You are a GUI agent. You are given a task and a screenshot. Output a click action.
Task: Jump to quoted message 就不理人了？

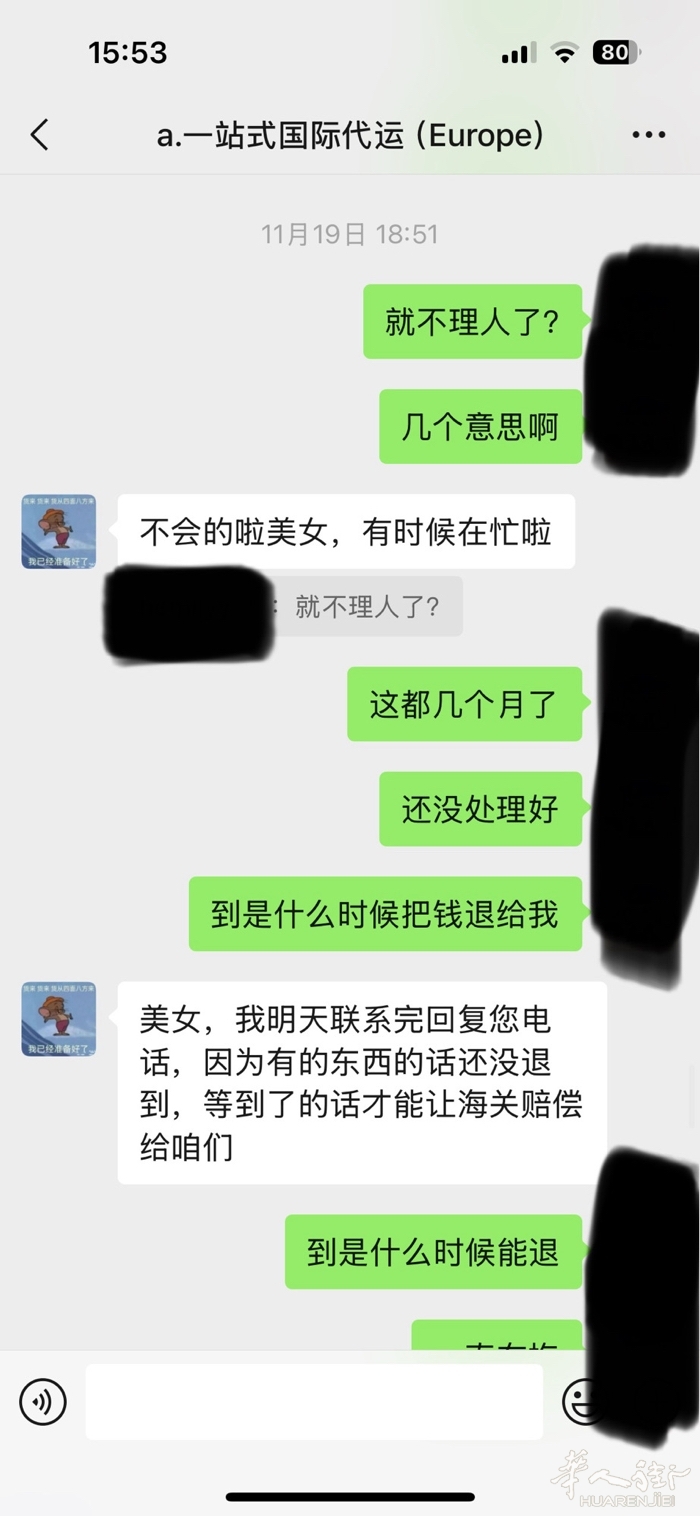click(366, 606)
